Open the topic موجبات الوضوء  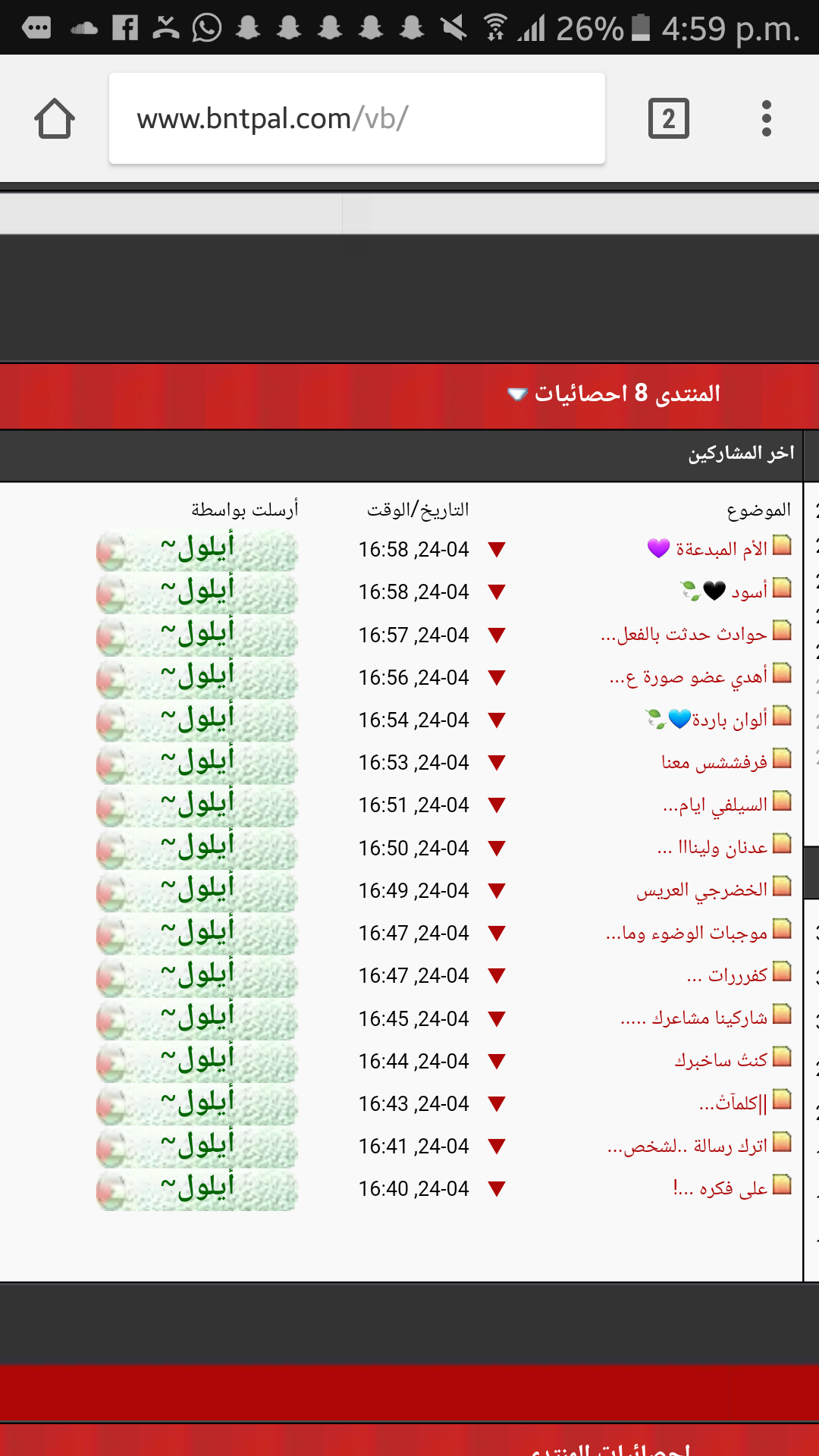[x=687, y=932]
